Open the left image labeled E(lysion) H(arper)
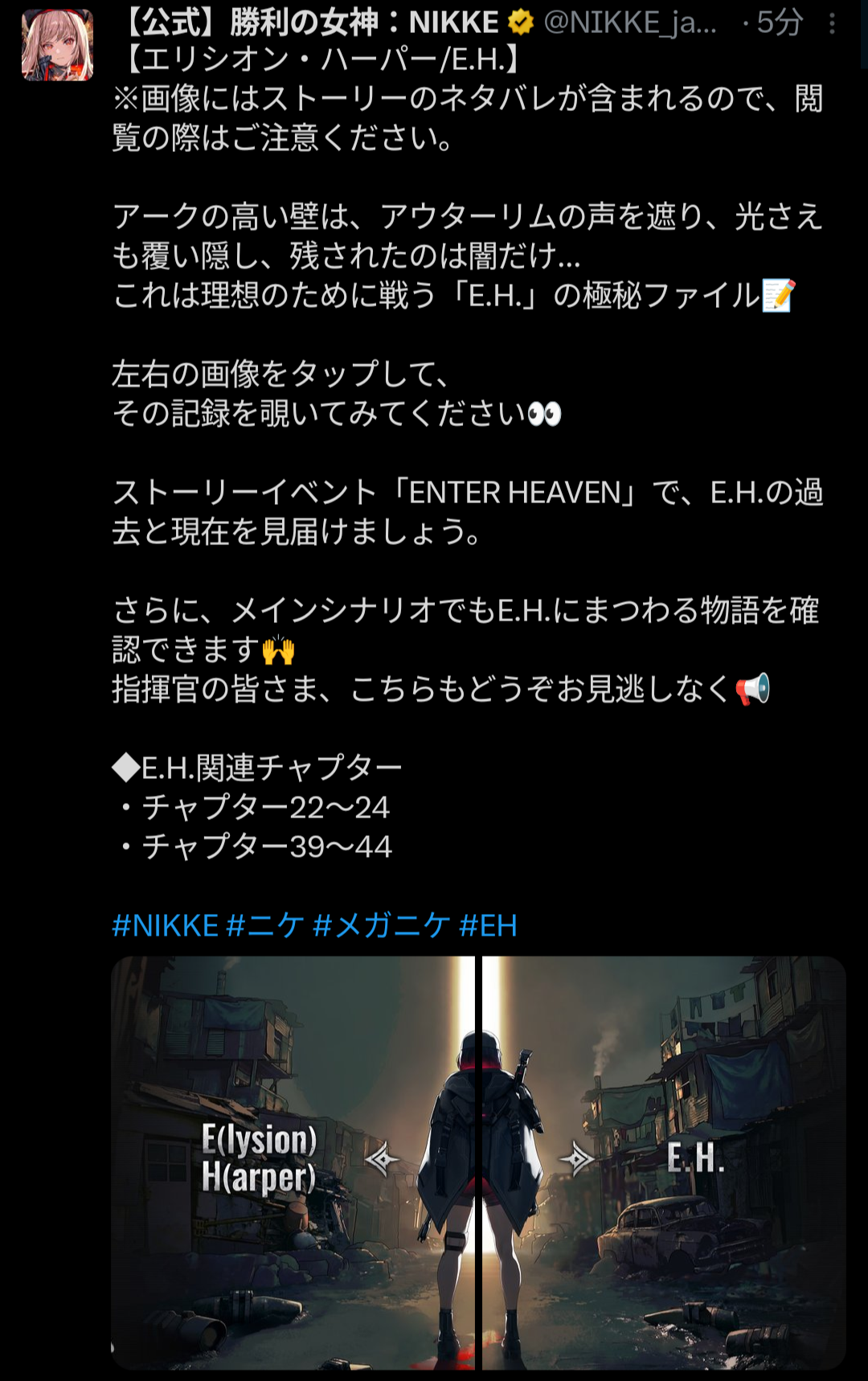This screenshot has height=1381, width=868. (x=293, y=1162)
